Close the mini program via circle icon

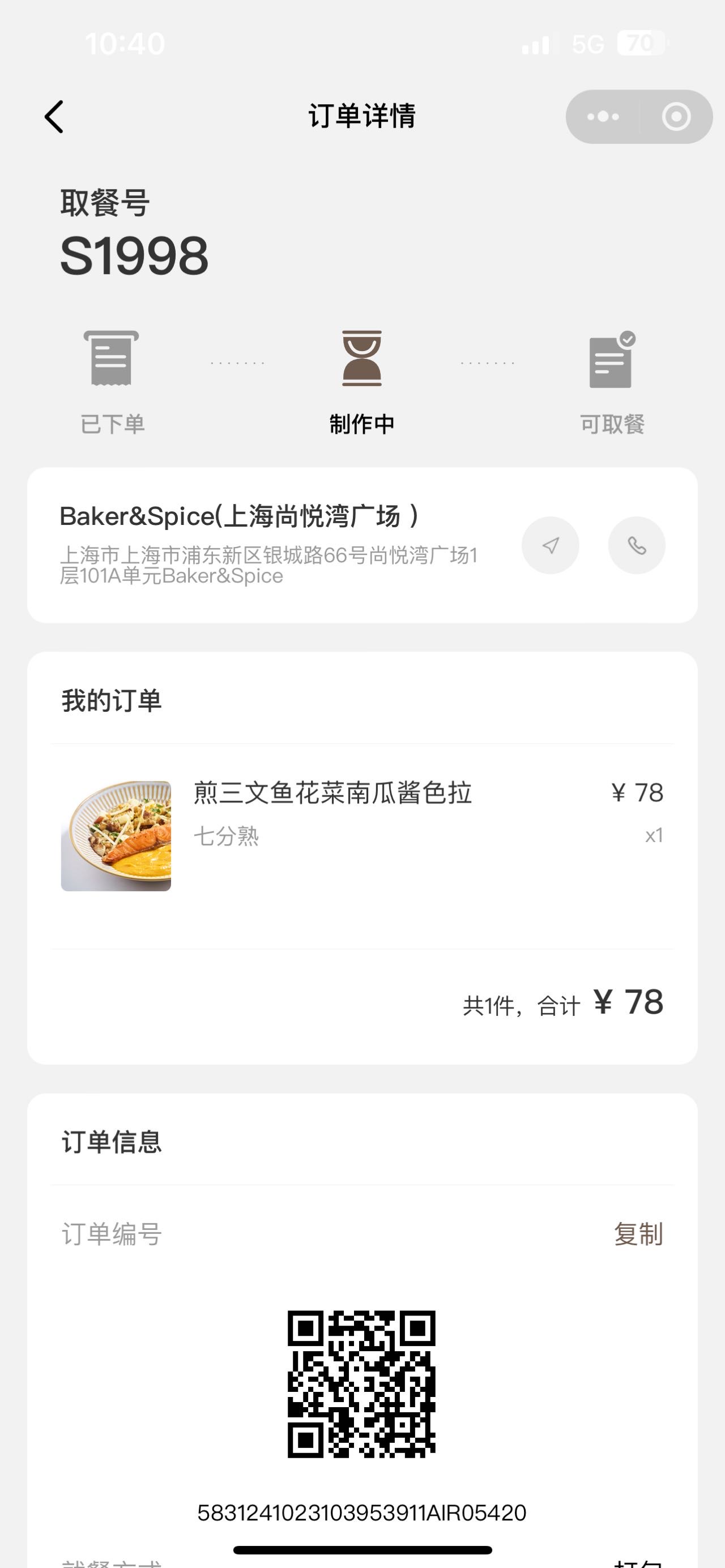tap(676, 116)
